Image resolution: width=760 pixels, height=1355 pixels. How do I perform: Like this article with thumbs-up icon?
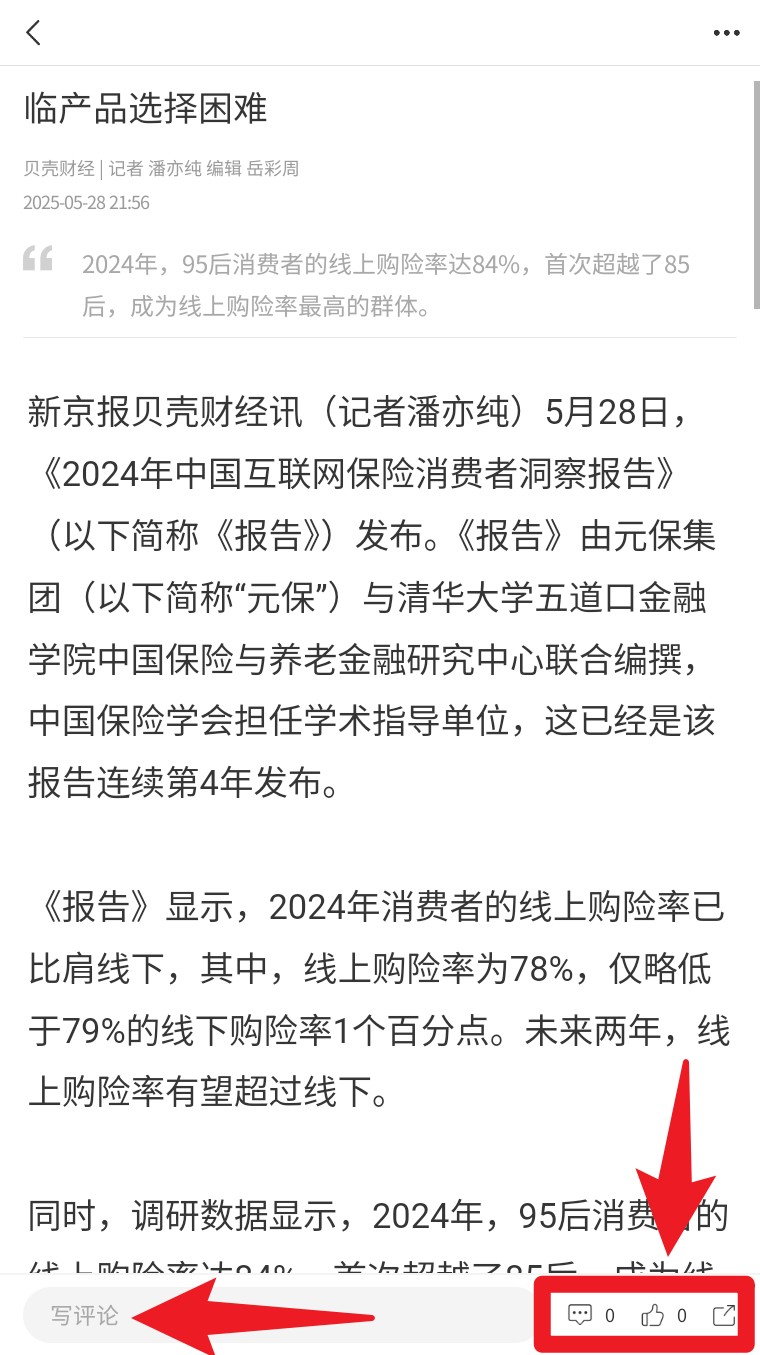(x=653, y=1315)
